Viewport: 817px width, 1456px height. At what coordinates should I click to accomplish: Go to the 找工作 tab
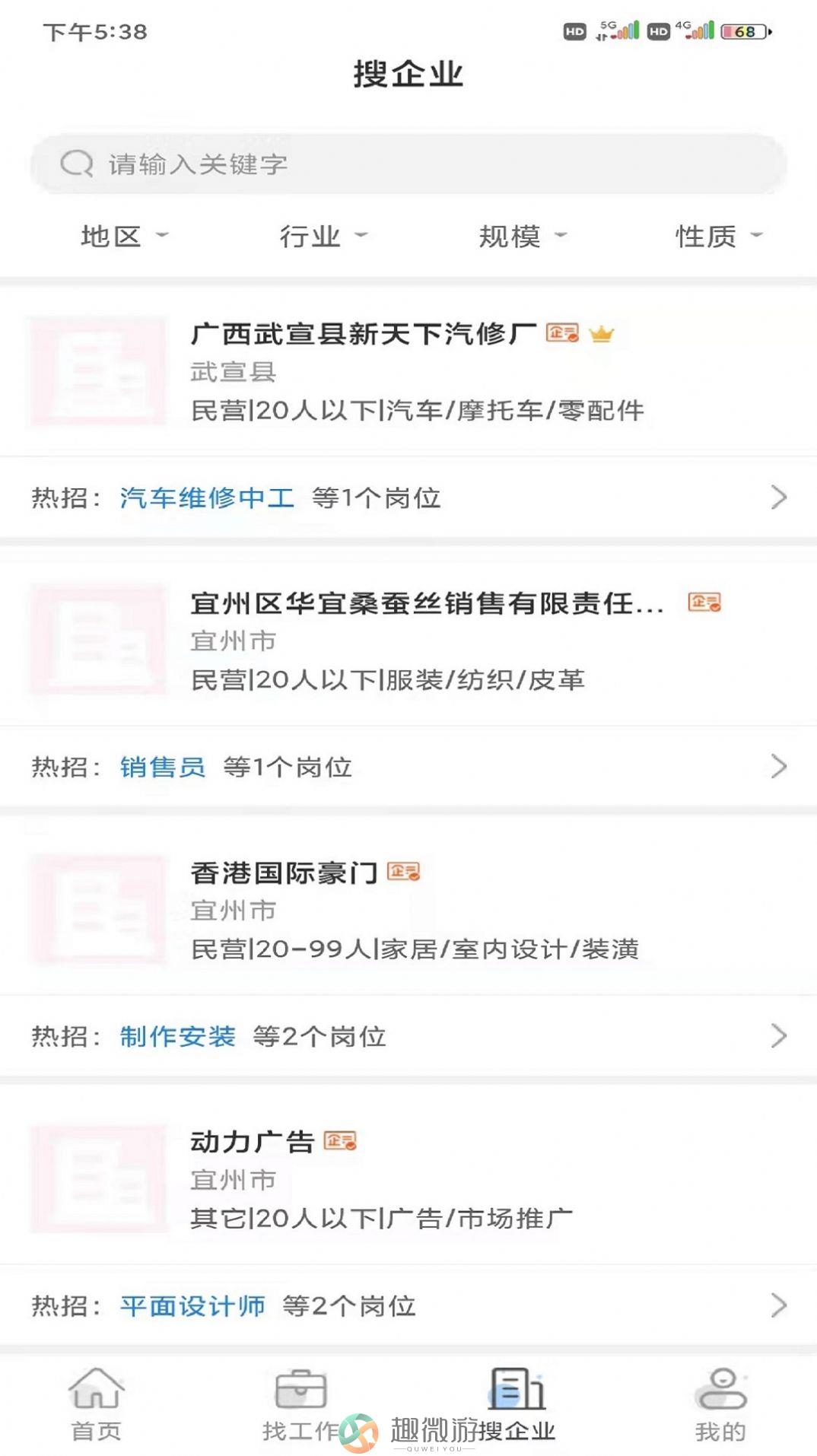click(x=300, y=1404)
